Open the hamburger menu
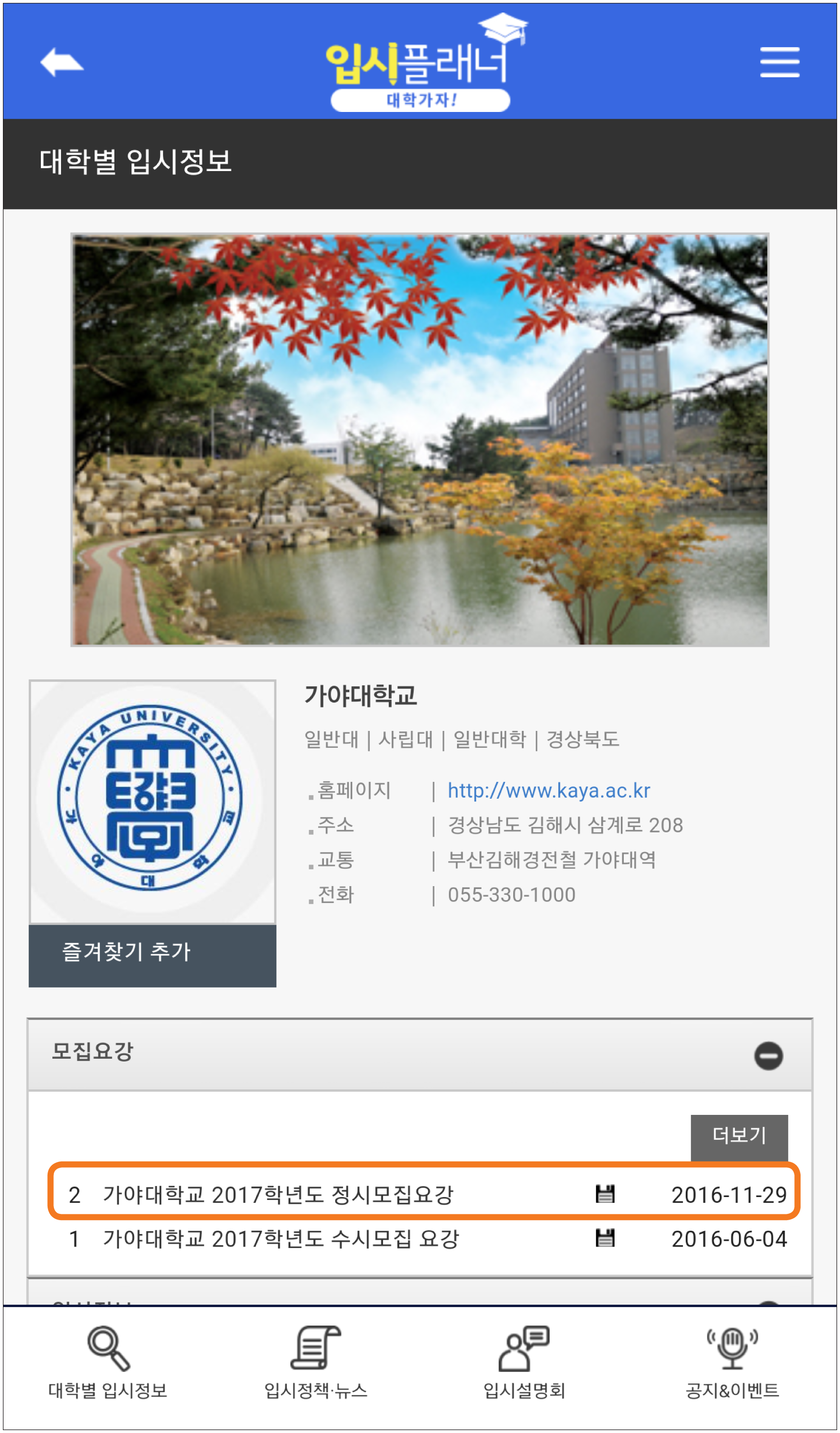 pos(780,62)
